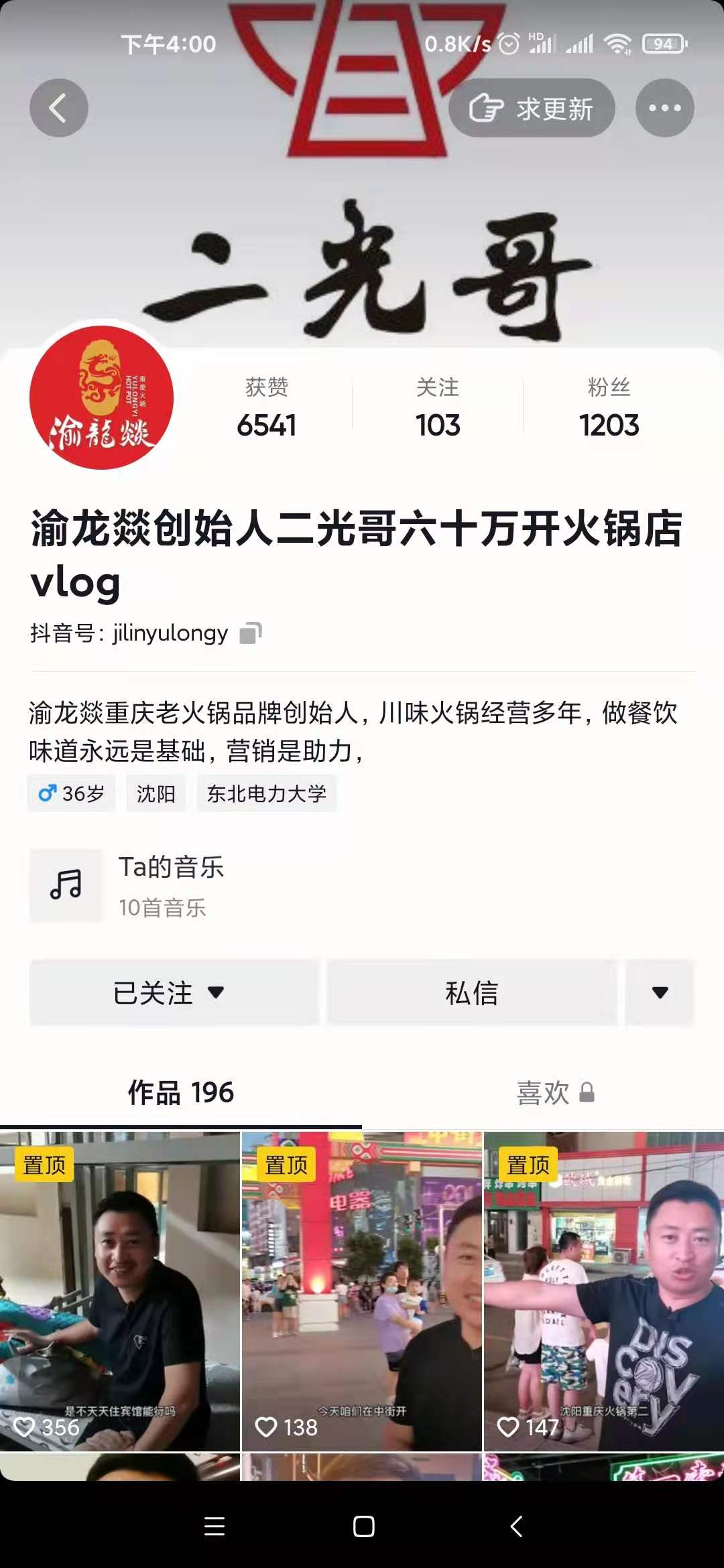View the 粉丝 followers list
This screenshot has width=724, height=1568.
(609, 407)
